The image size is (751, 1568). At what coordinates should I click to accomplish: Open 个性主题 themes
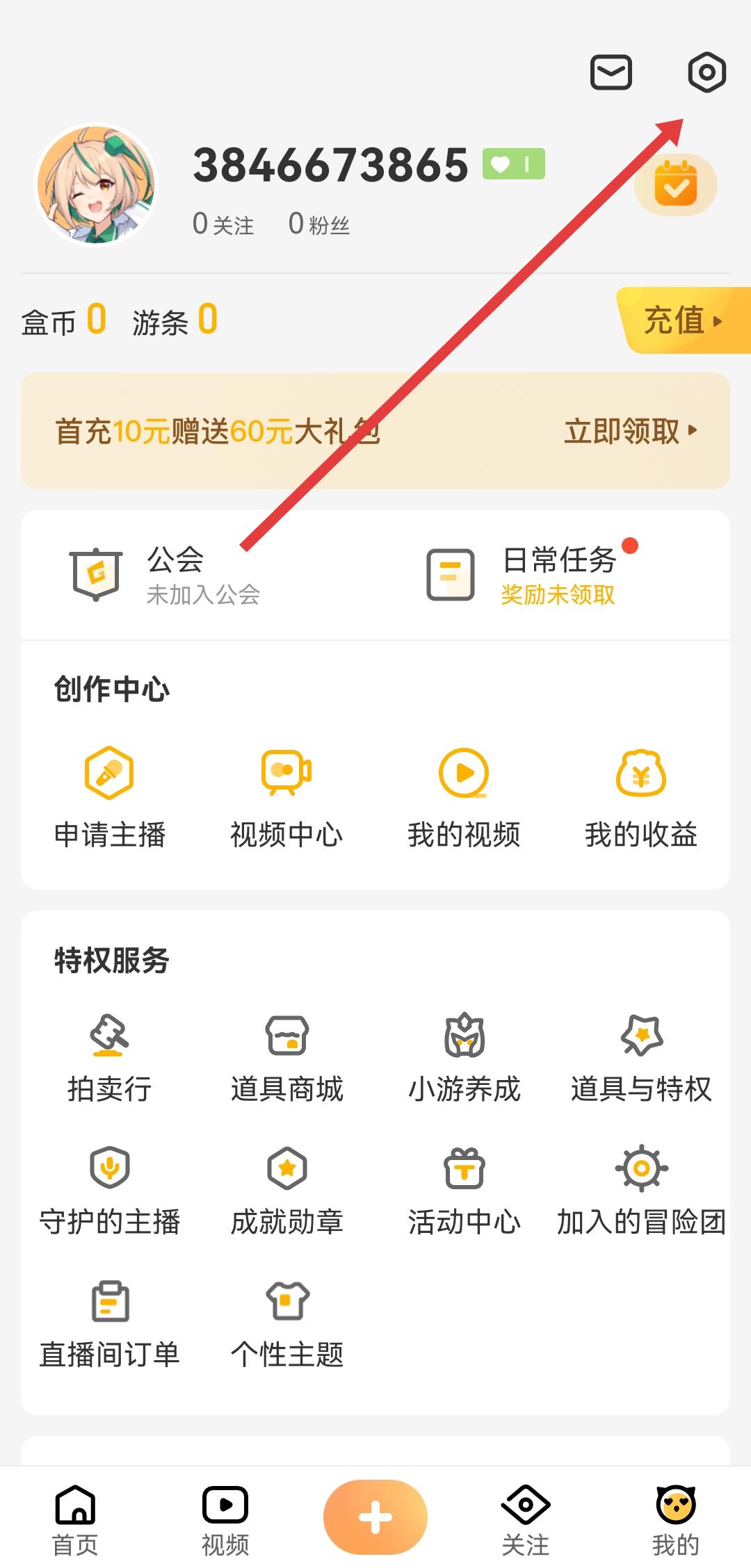286,1323
